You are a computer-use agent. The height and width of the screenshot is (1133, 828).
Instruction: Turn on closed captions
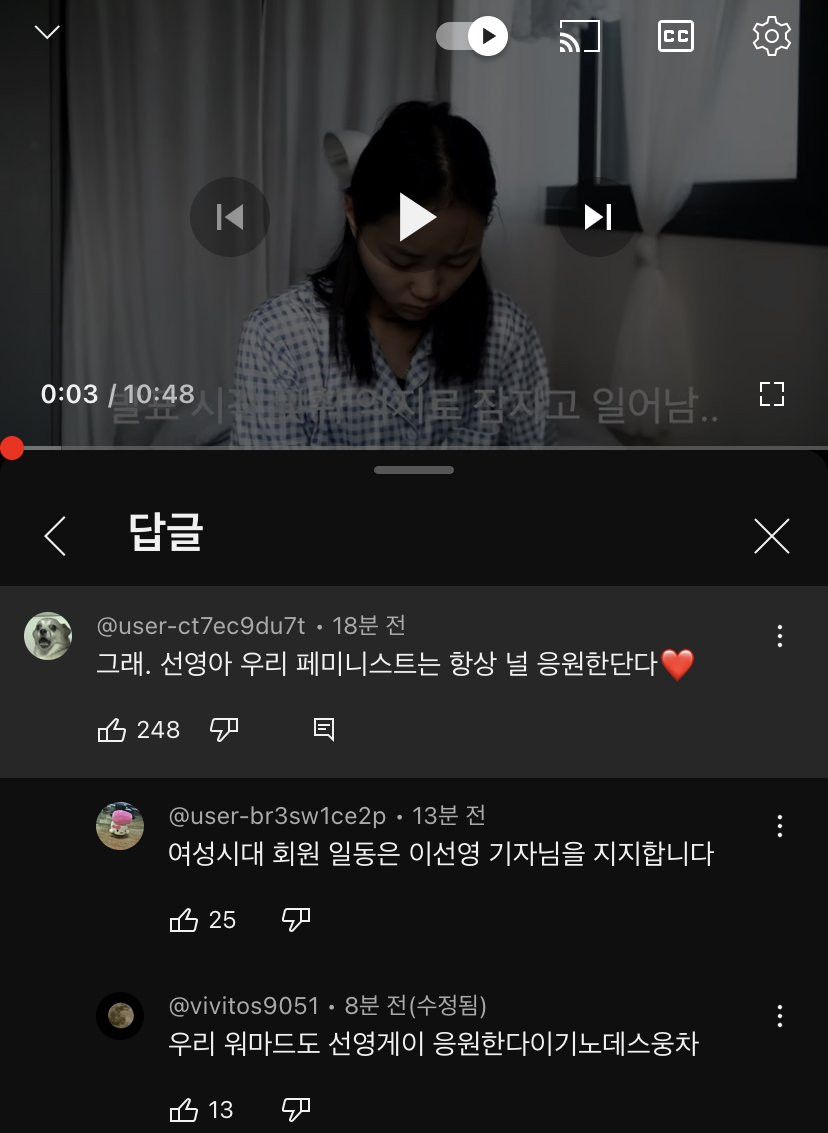click(x=676, y=37)
